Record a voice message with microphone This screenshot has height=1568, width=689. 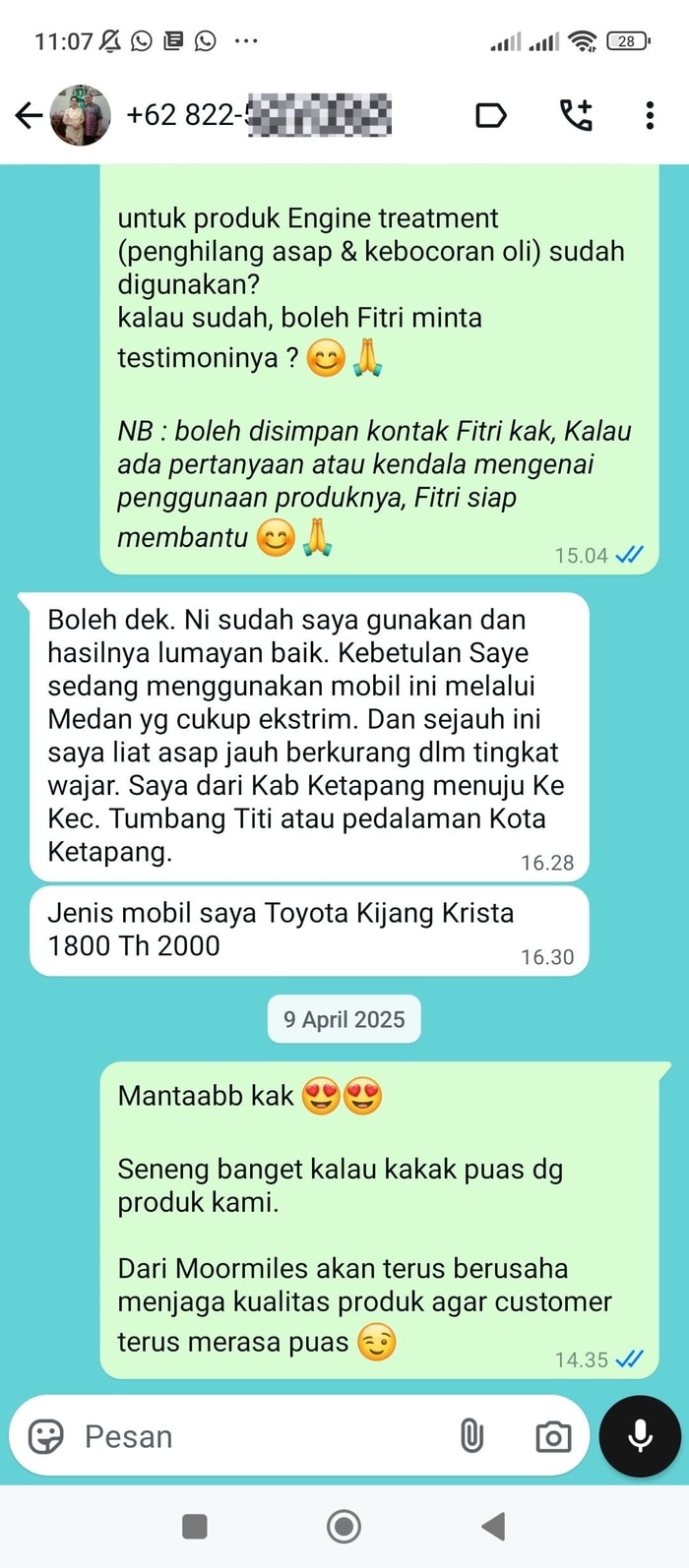coord(640,1436)
